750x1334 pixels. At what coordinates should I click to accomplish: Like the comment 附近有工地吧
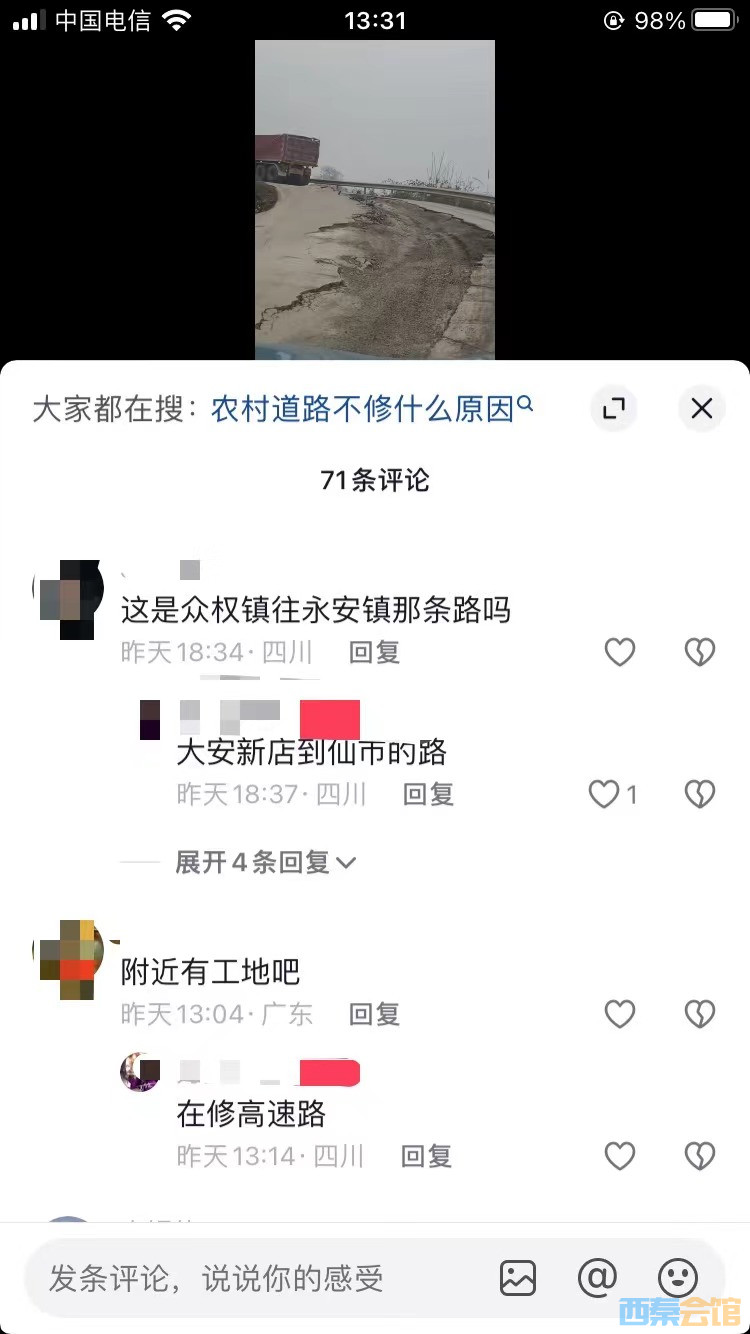click(620, 1014)
